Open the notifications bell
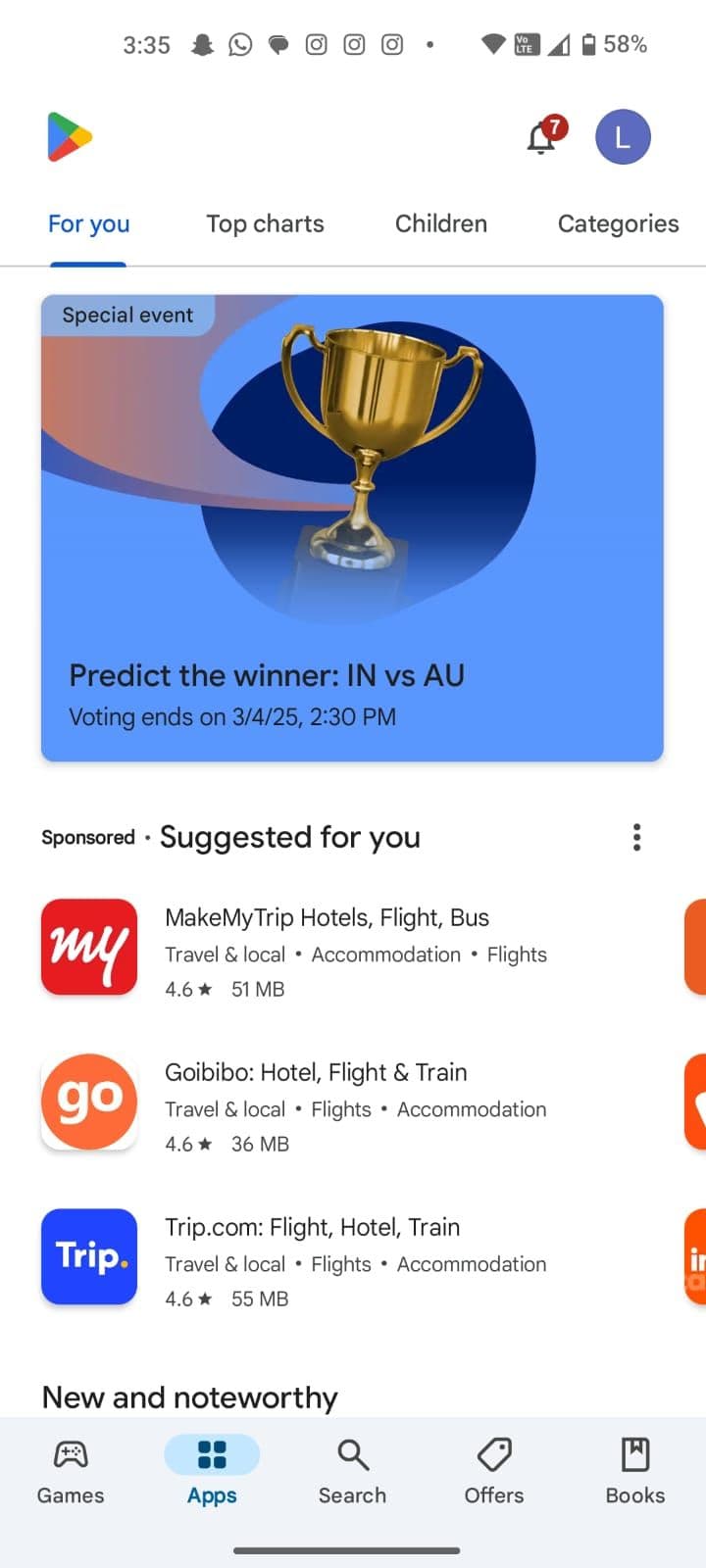 click(541, 138)
